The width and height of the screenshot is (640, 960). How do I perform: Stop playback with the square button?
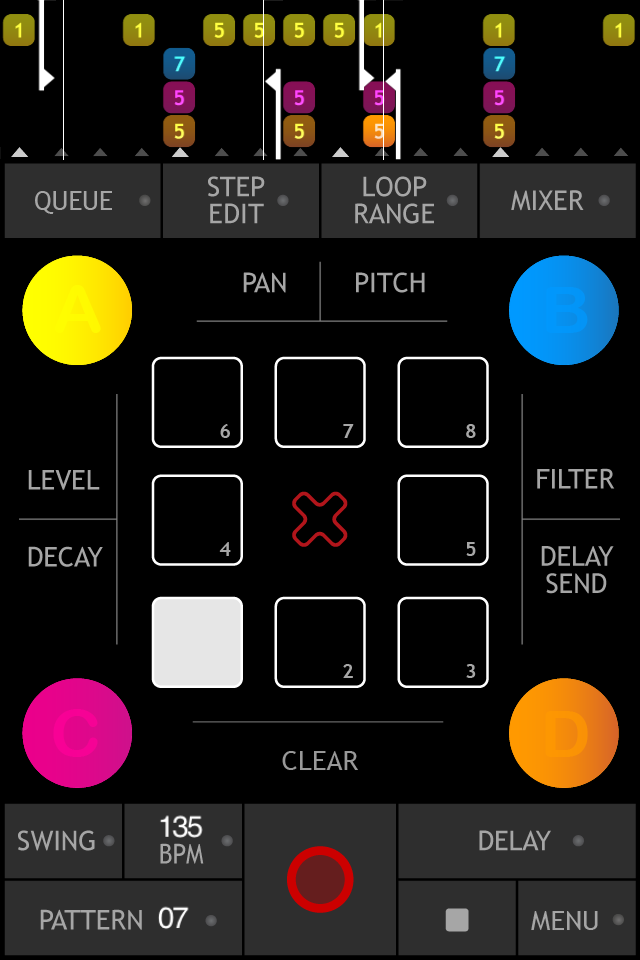click(x=457, y=919)
